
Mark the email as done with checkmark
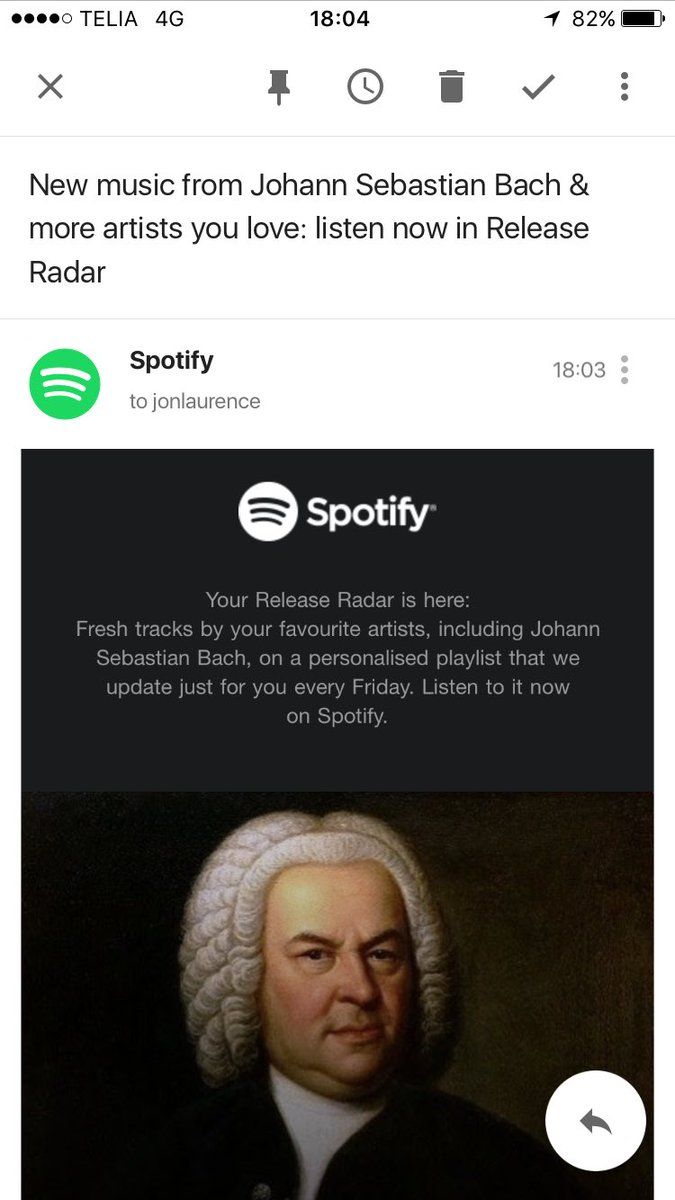click(538, 87)
